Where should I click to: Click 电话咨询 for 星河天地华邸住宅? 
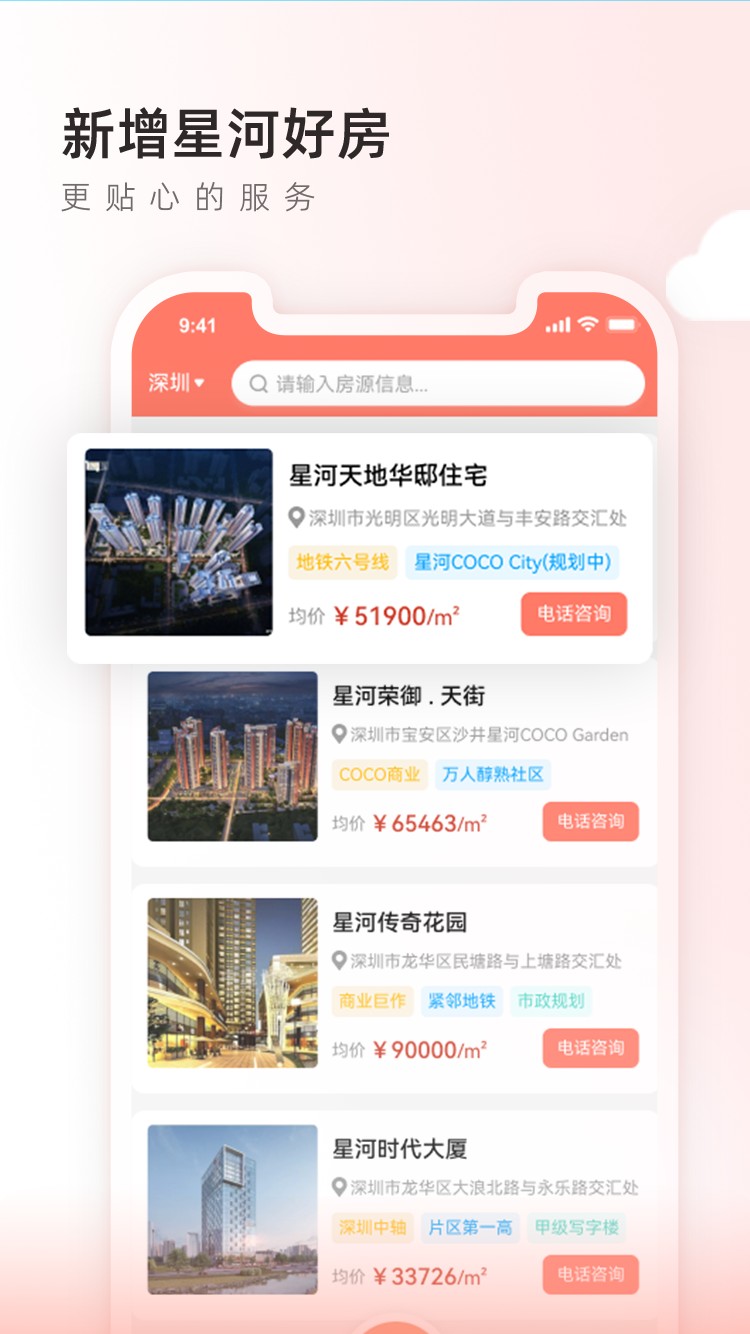574,614
